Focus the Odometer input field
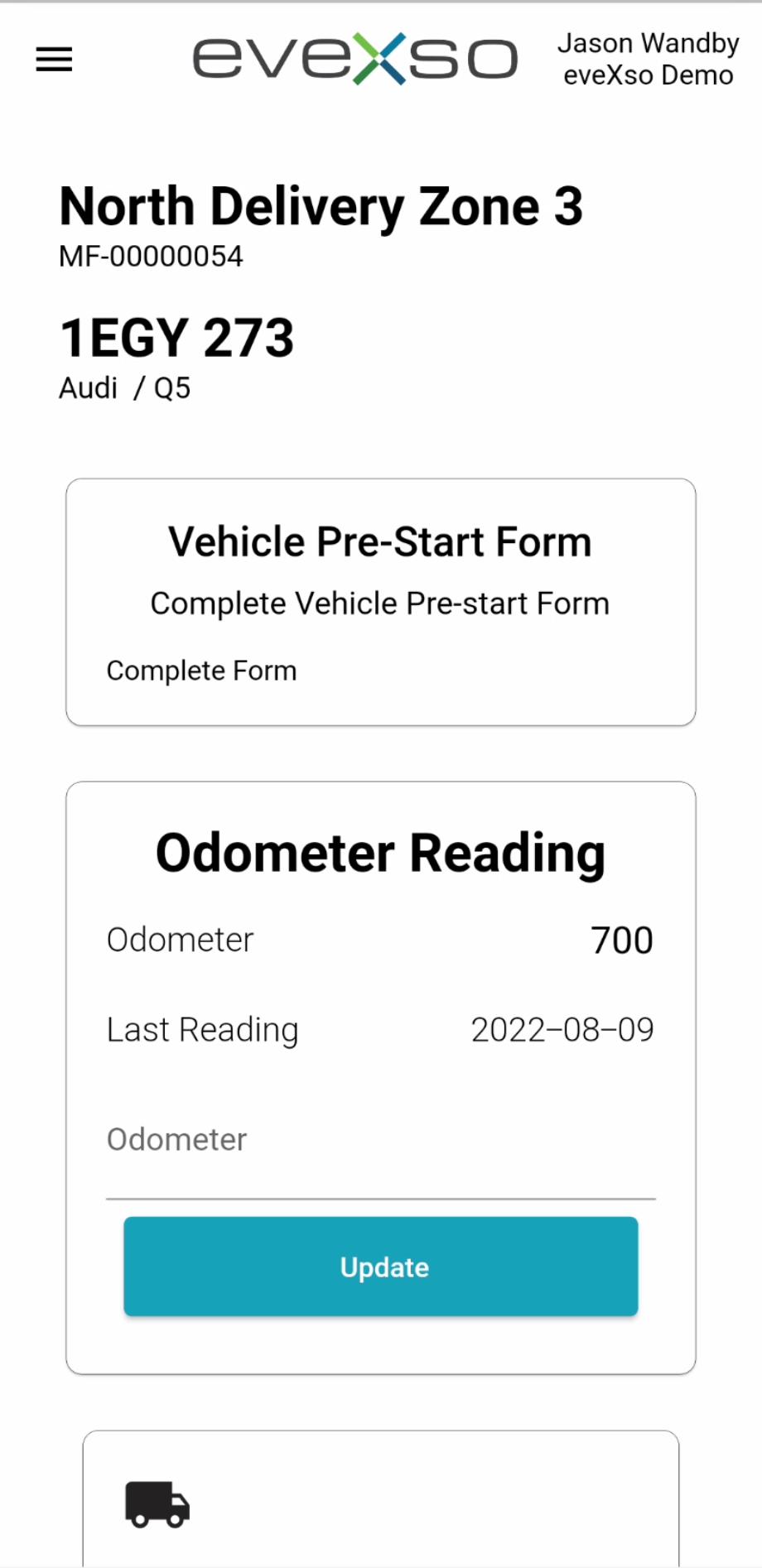The height and width of the screenshot is (1568, 762). click(381, 1151)
